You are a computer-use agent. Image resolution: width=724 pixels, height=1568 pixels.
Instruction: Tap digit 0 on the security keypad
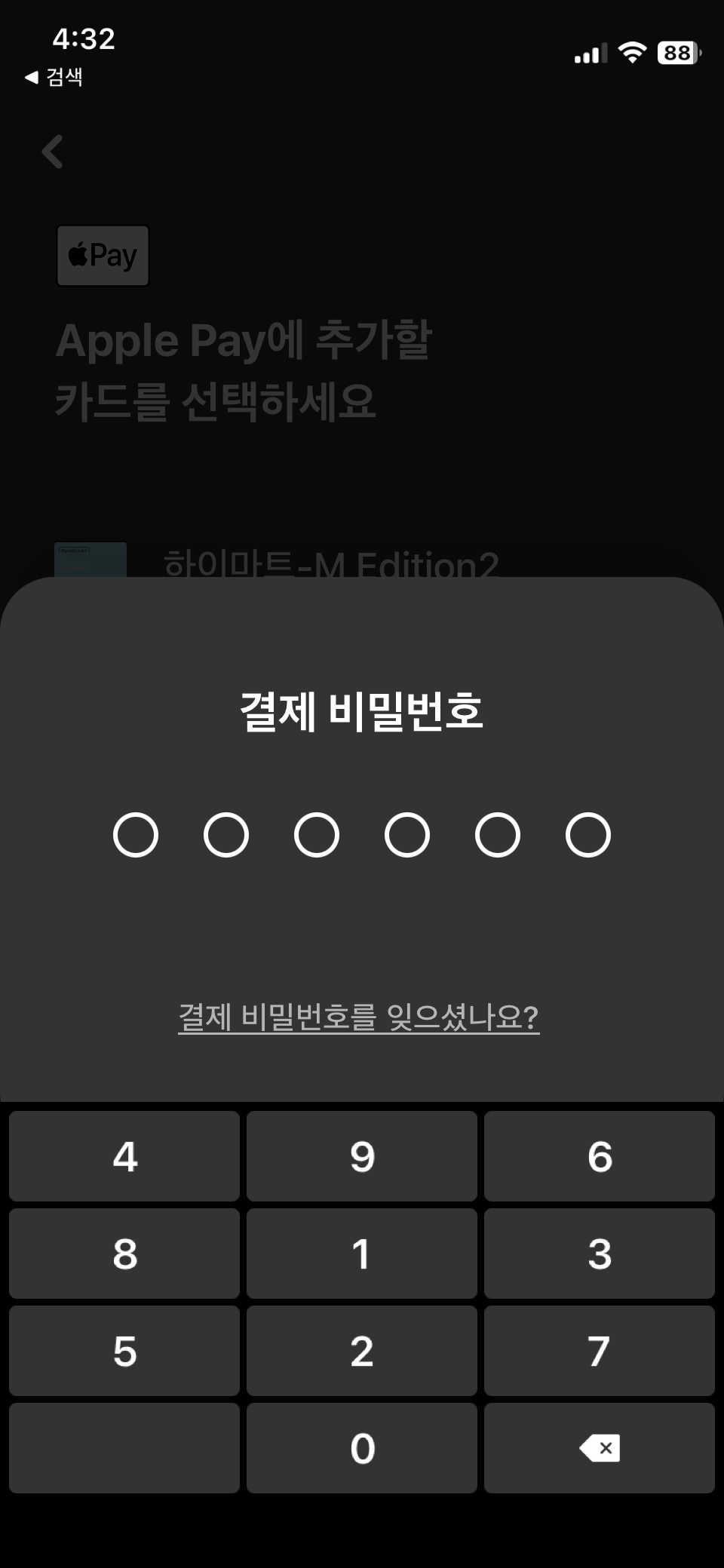coord(361,1447)
